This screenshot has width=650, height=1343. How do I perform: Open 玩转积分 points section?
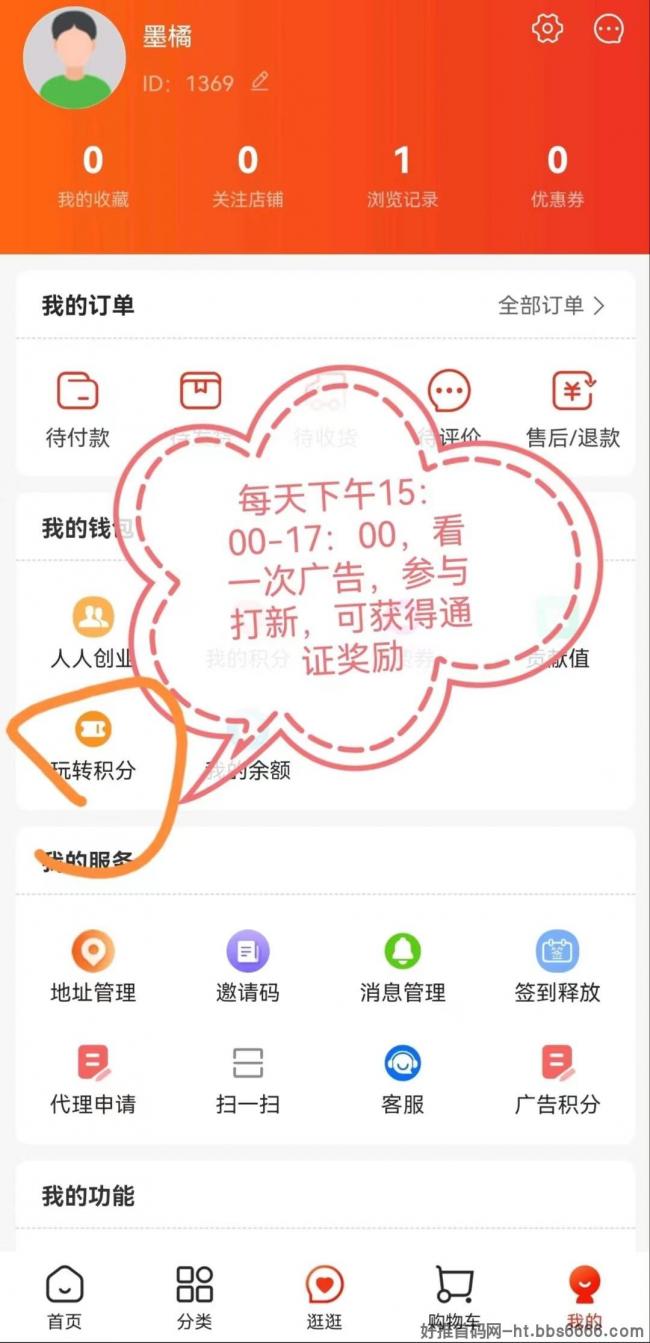pyautogui.click(x=93, y=746)
